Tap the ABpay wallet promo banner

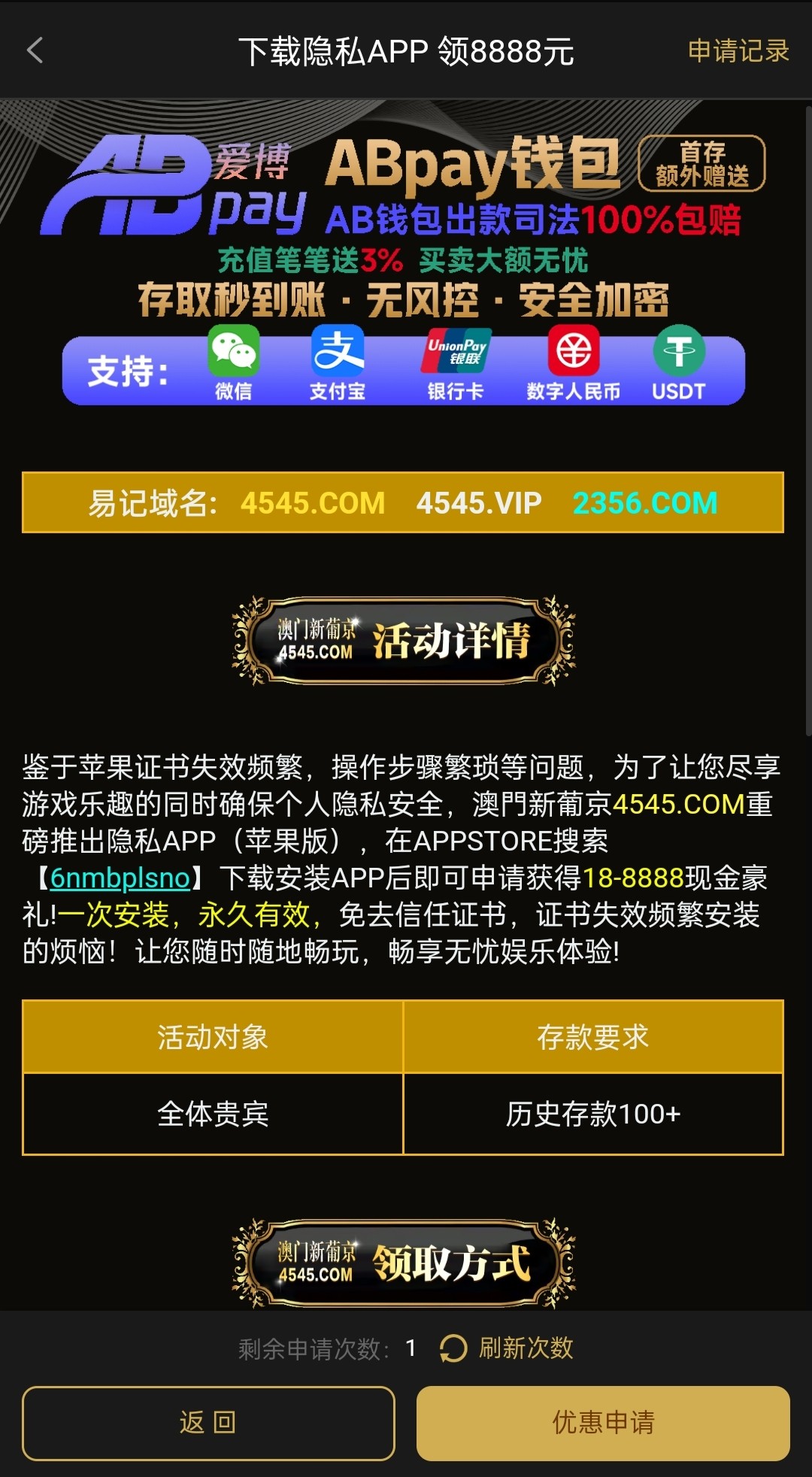pos(404,271)
